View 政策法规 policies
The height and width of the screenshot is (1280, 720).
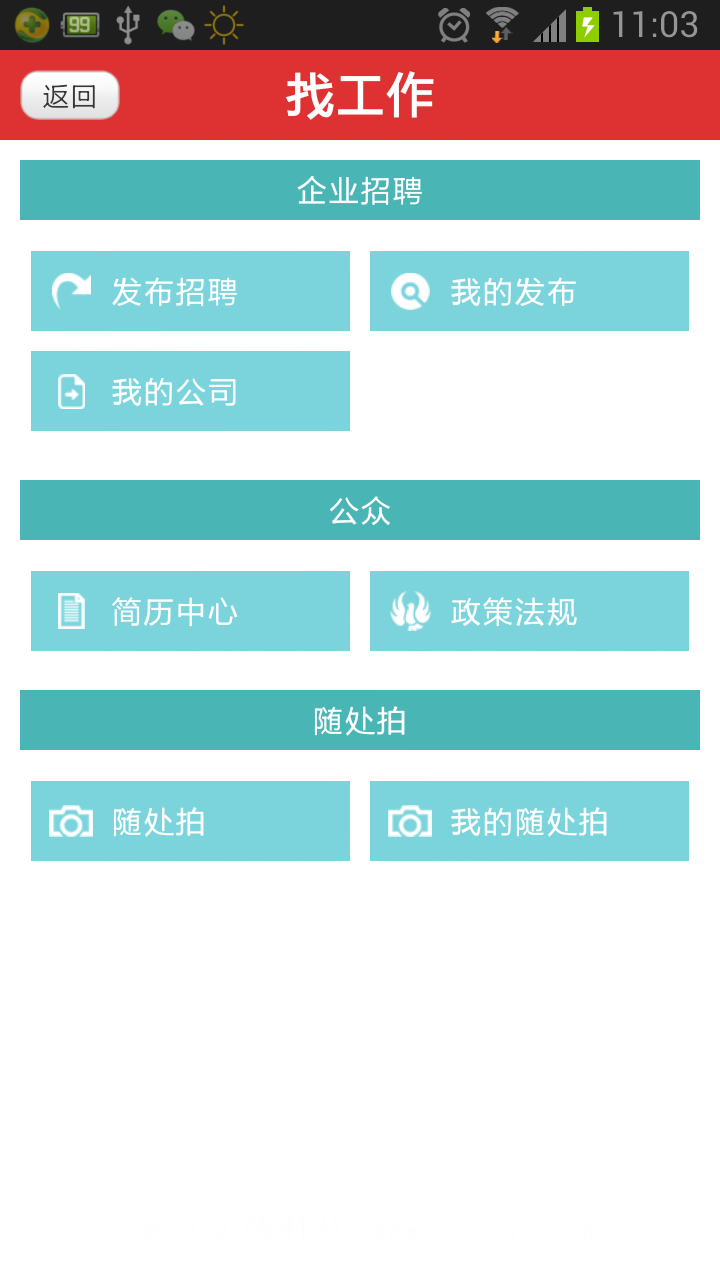pos(529,611)
